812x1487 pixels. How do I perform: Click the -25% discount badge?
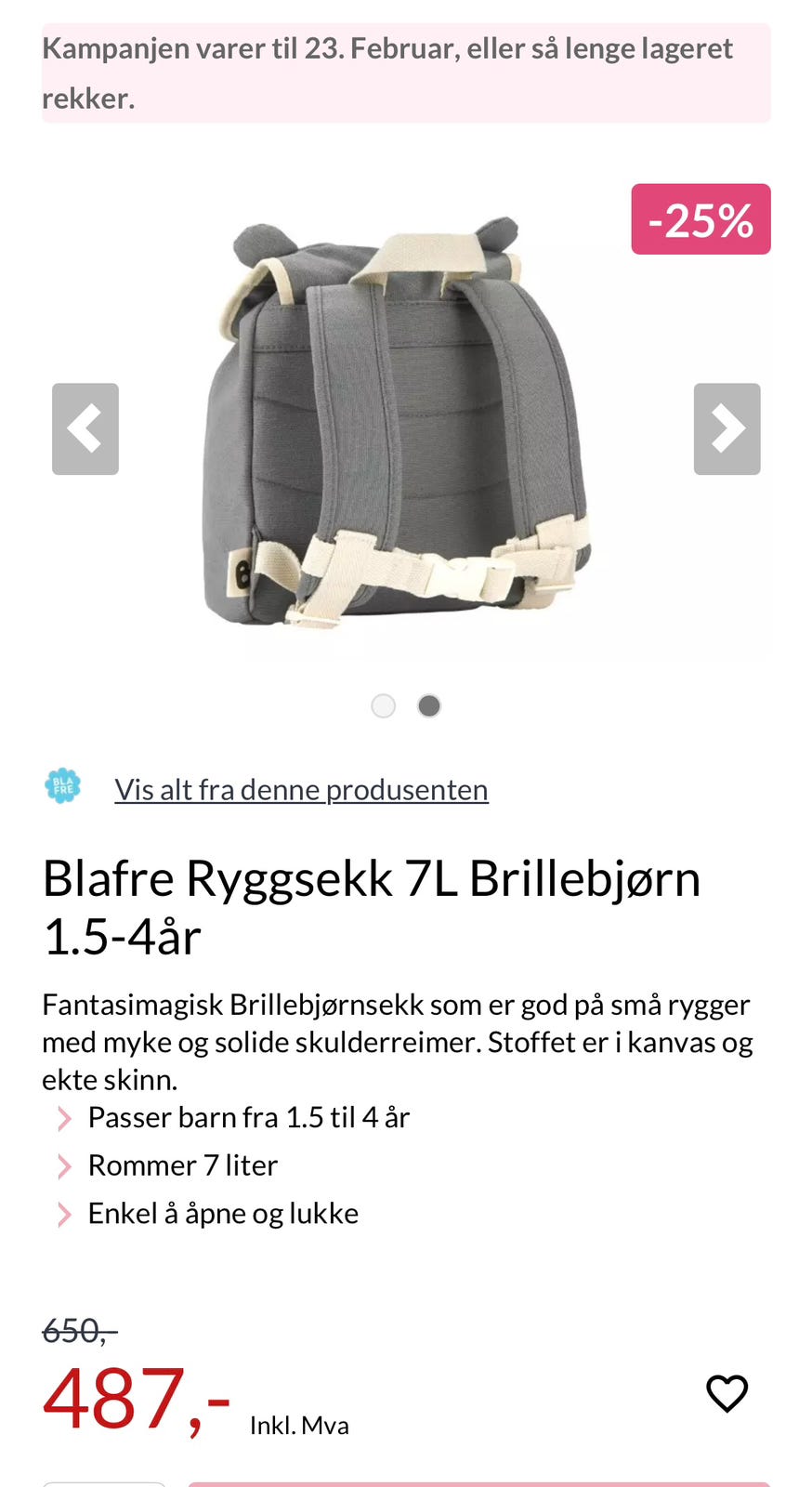click(x=701, y=219)
